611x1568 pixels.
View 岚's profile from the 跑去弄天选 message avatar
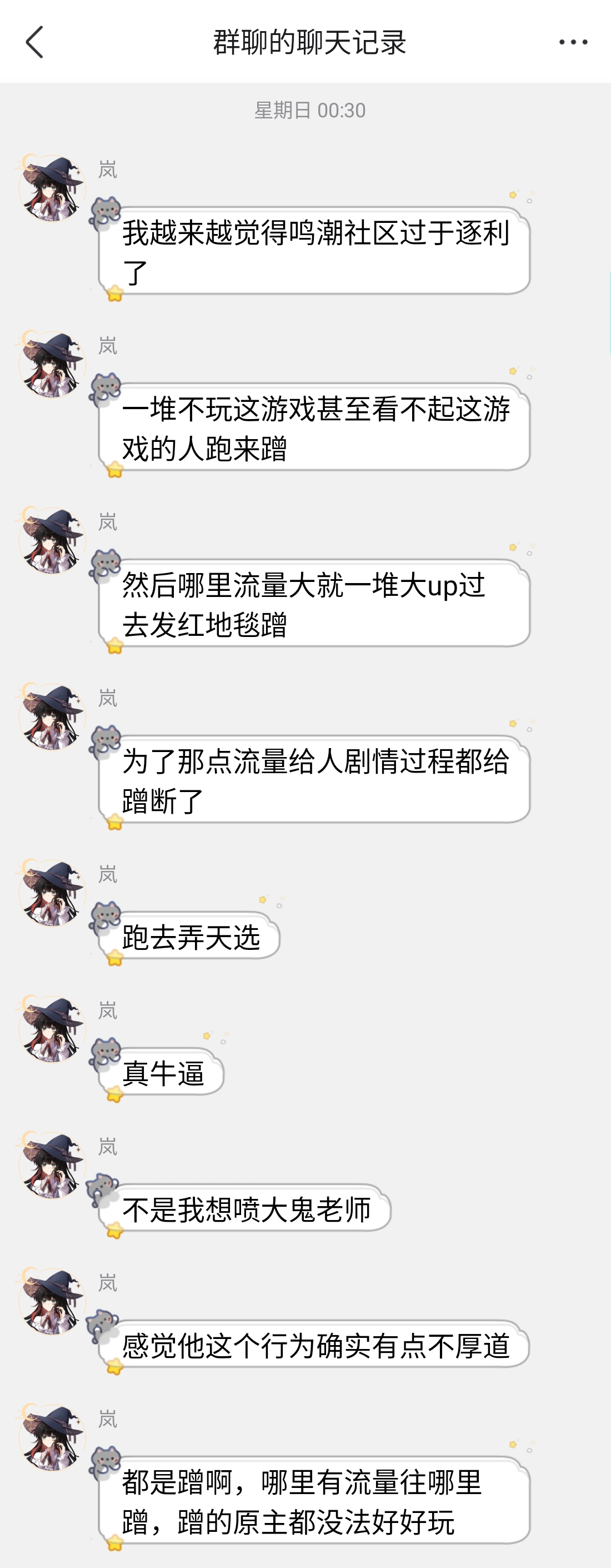[52, 894]
